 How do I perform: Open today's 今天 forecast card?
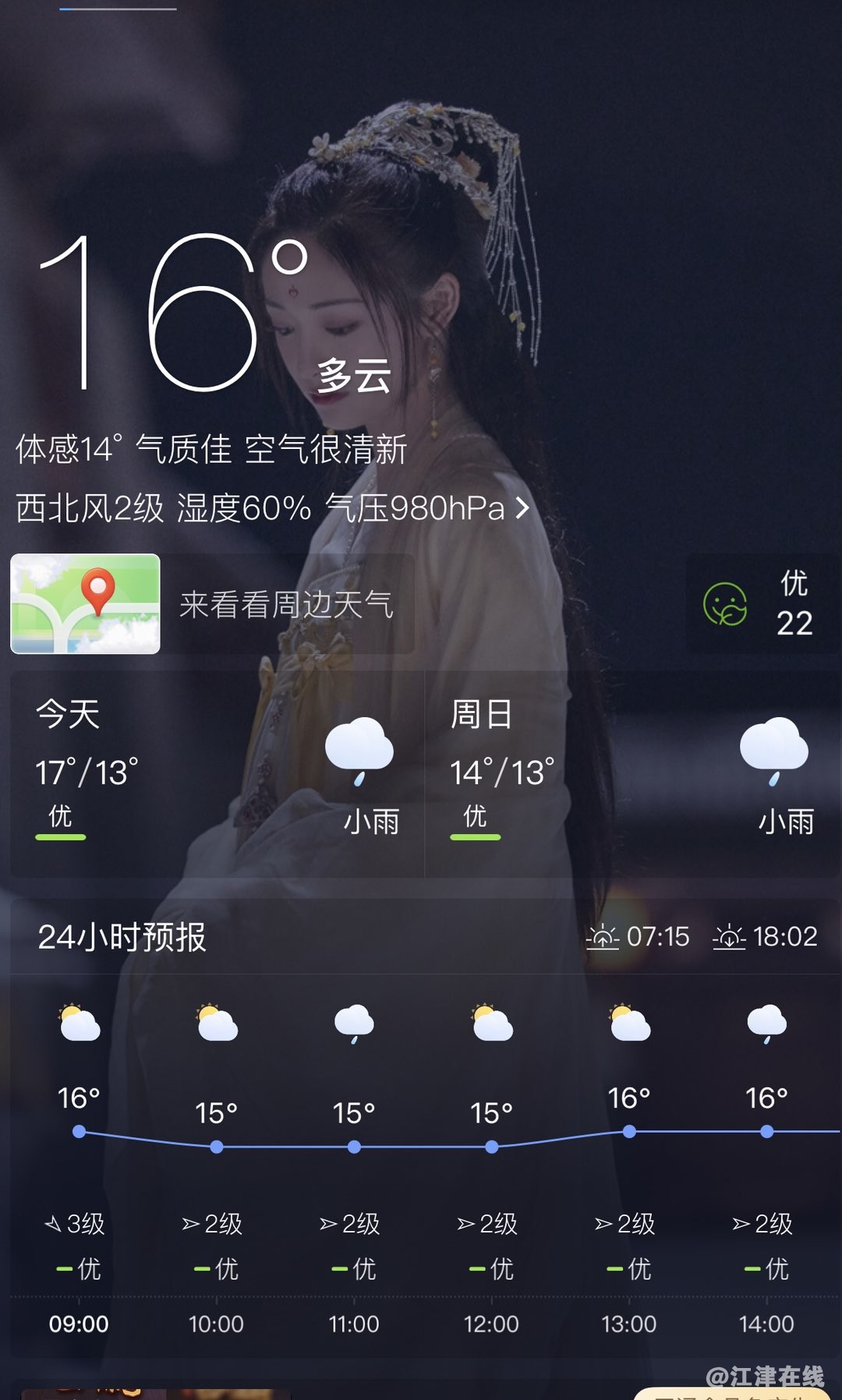point(217,773)
